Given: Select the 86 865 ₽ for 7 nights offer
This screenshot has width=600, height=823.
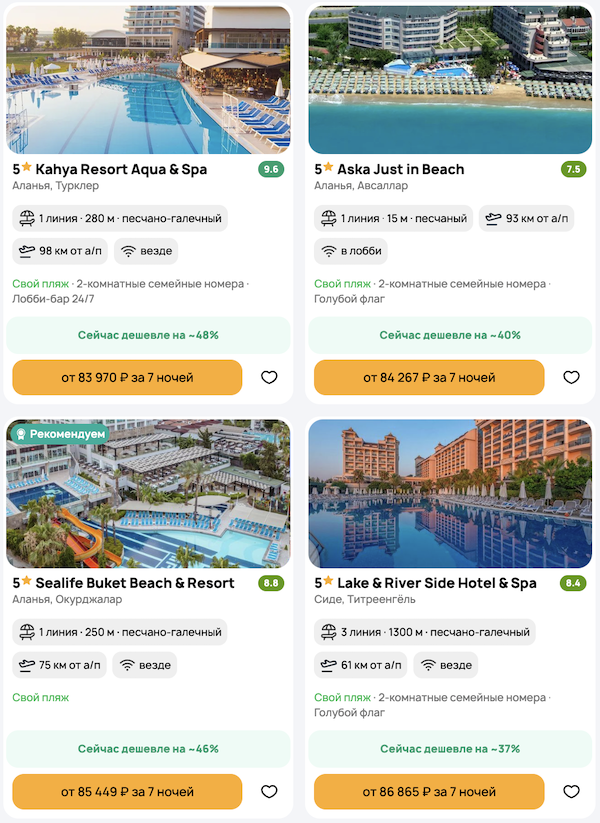Looking at the screenshot, I should pos(429,791).
